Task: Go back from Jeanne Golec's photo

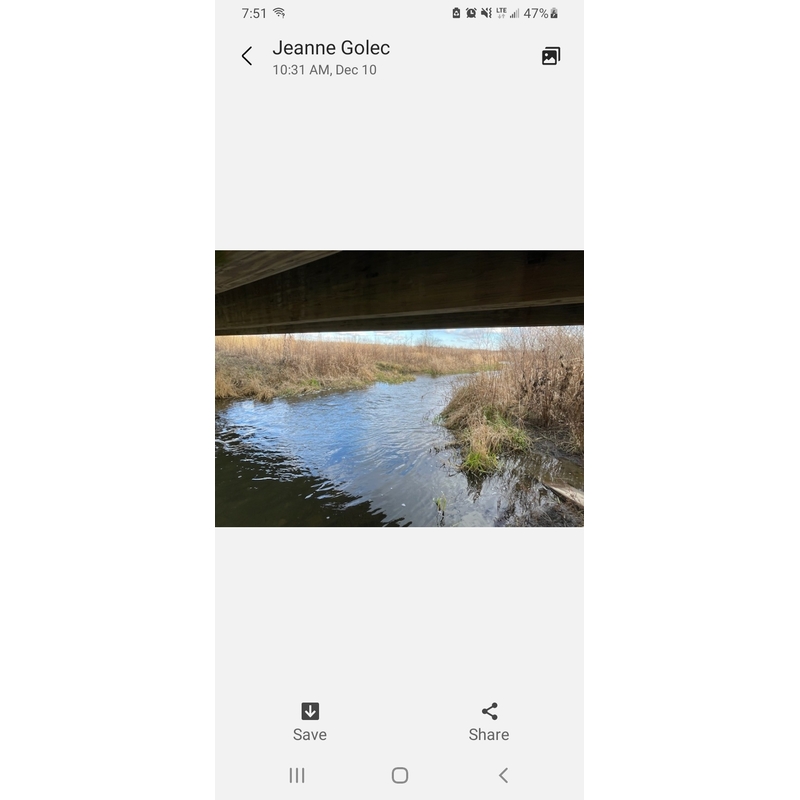Action: coord(247,57)
